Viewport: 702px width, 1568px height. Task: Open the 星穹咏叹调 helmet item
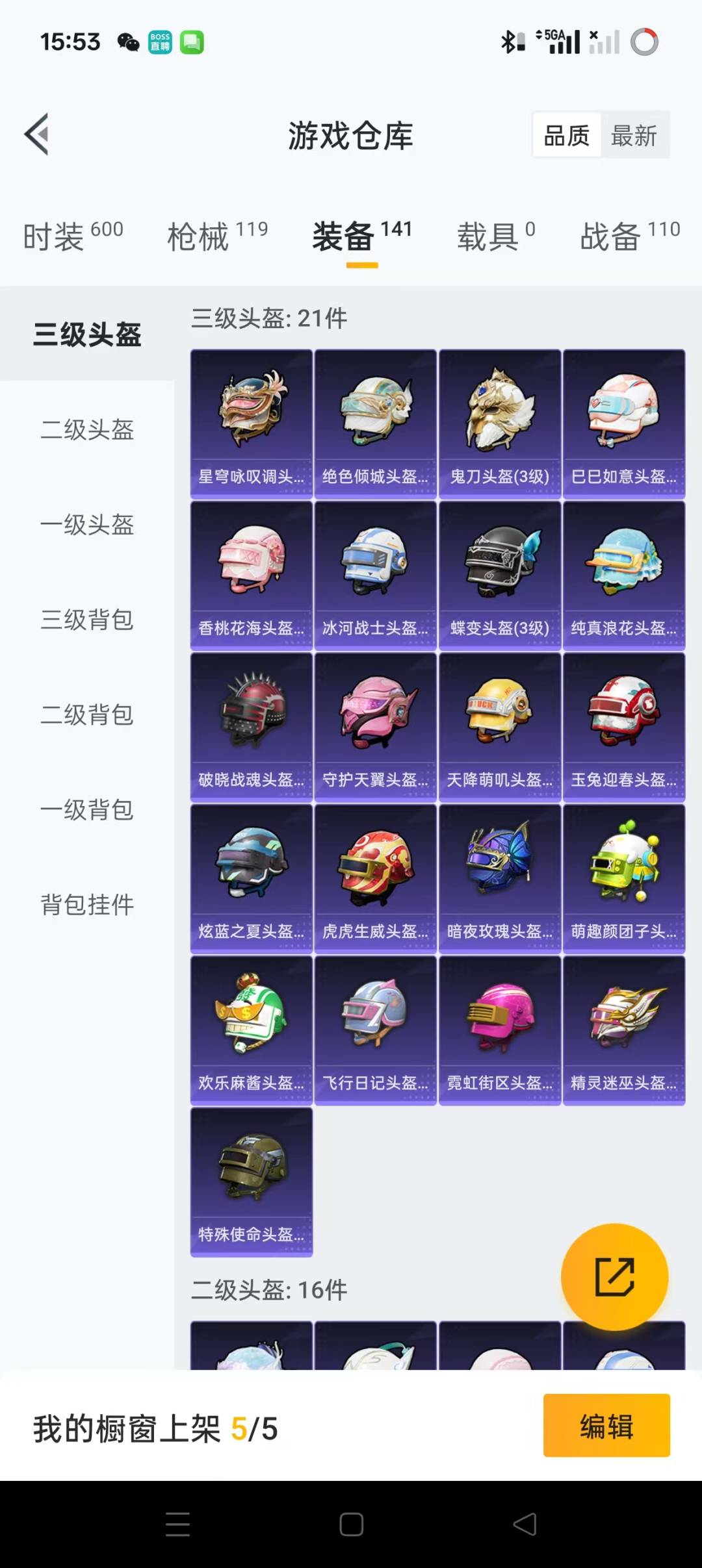click(252, 424)
